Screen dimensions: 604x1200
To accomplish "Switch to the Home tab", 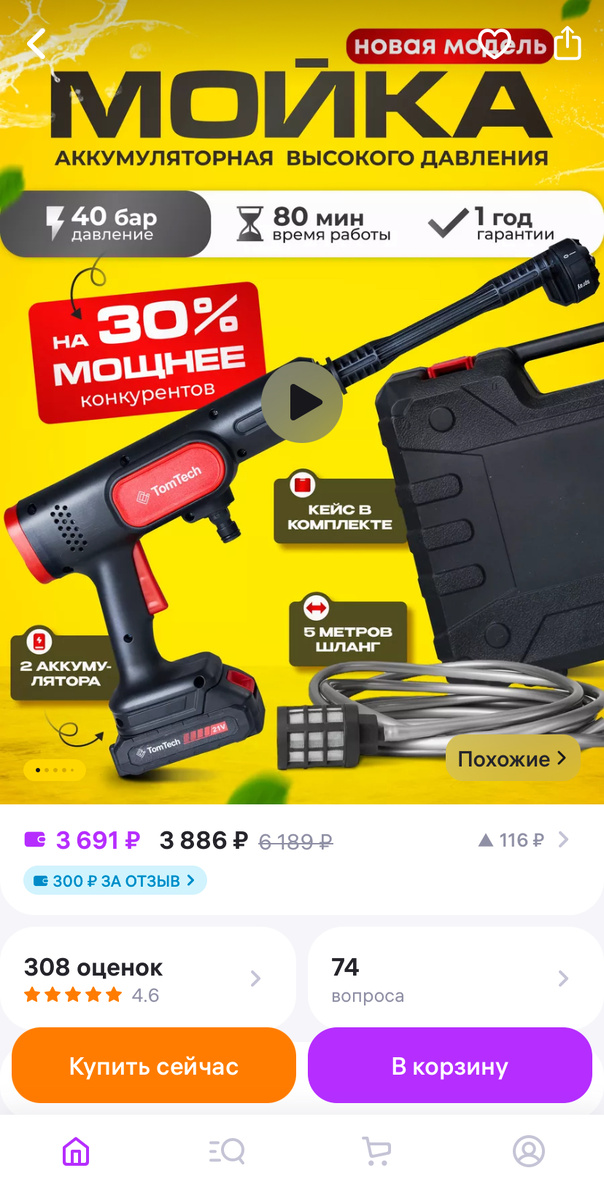I will 76,1152.
